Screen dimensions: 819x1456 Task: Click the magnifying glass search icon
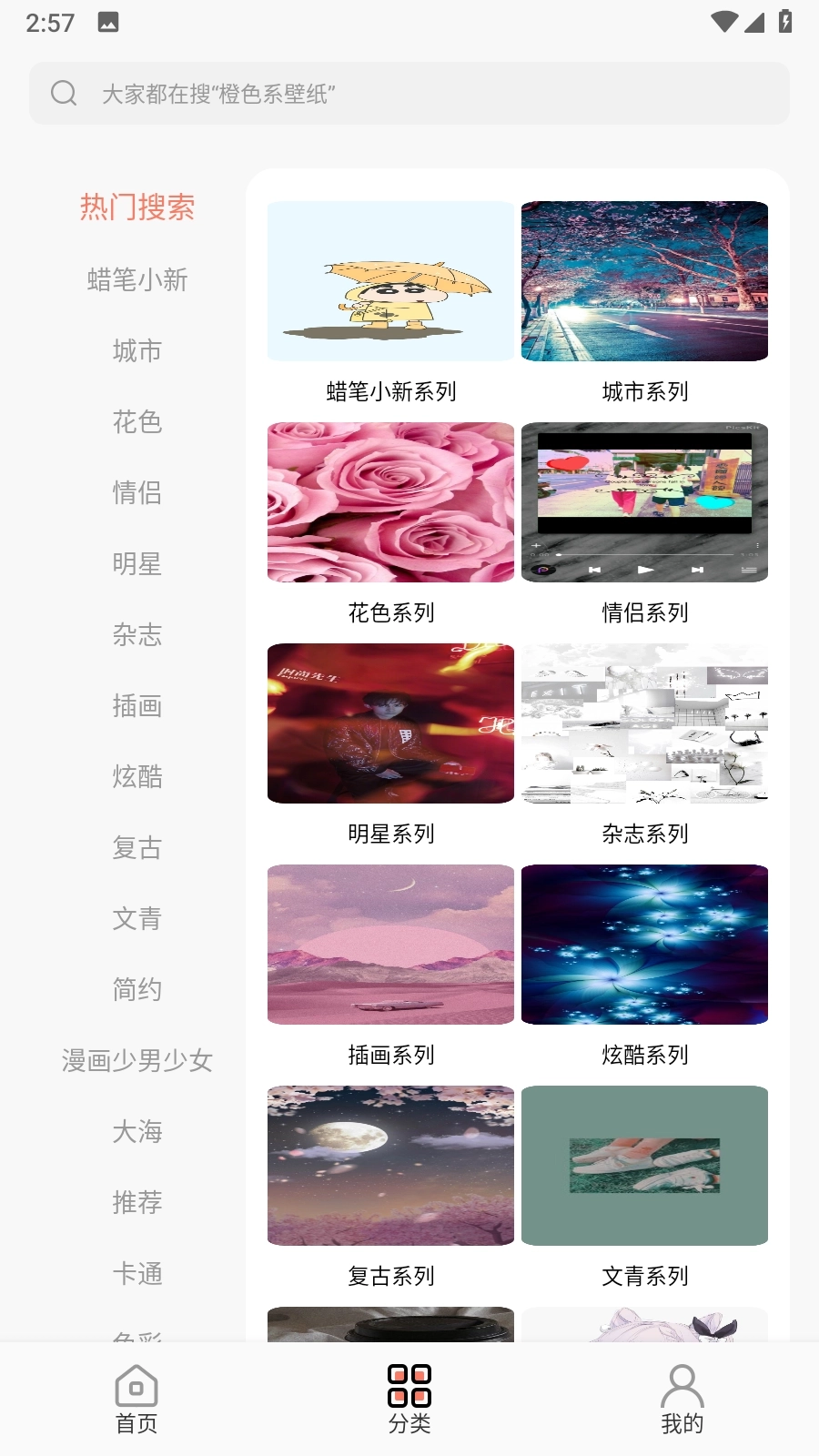(63, 92)
